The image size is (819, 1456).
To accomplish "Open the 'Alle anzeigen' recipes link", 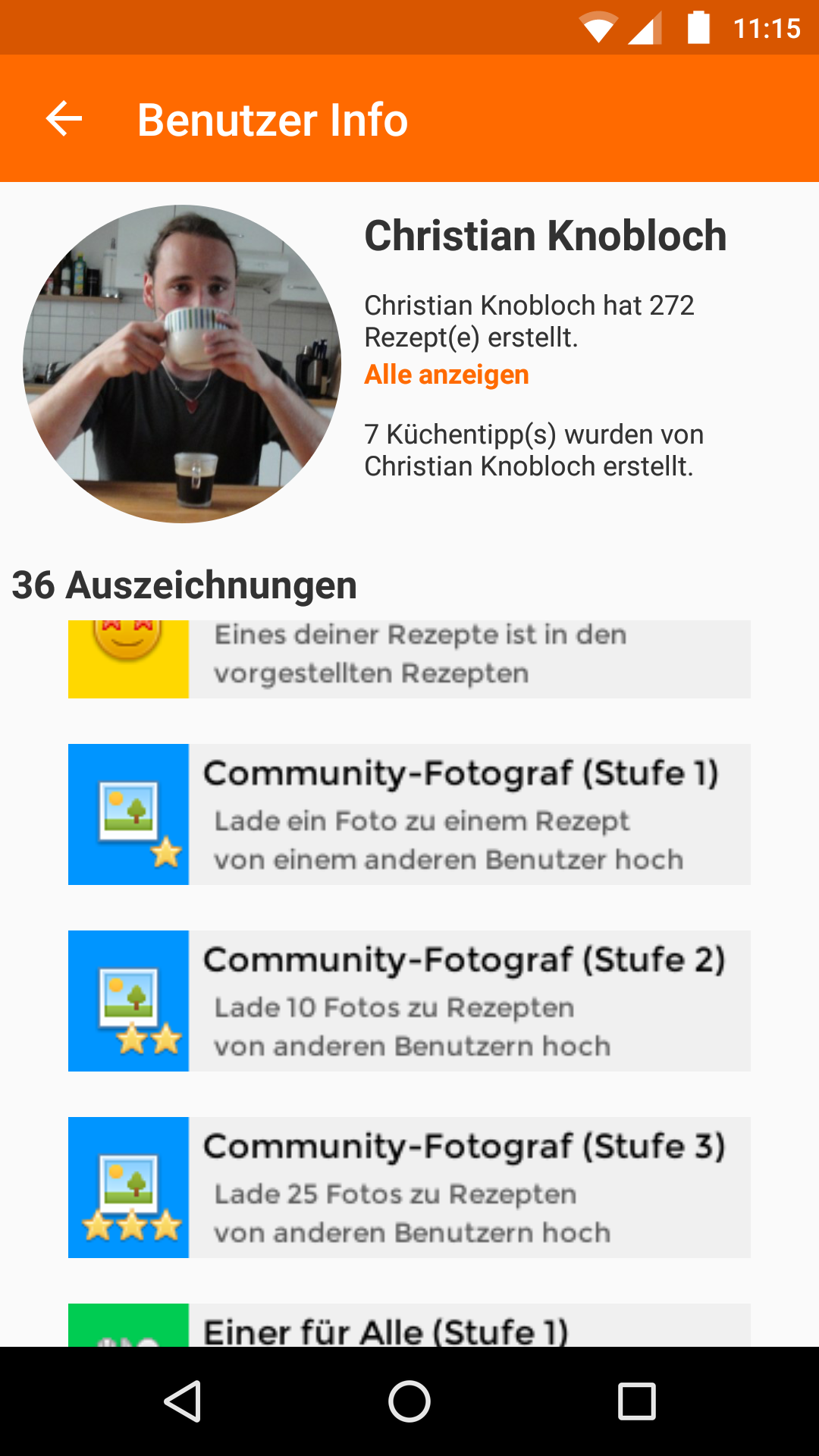I will pyautogui.click(x=447, y=375).
